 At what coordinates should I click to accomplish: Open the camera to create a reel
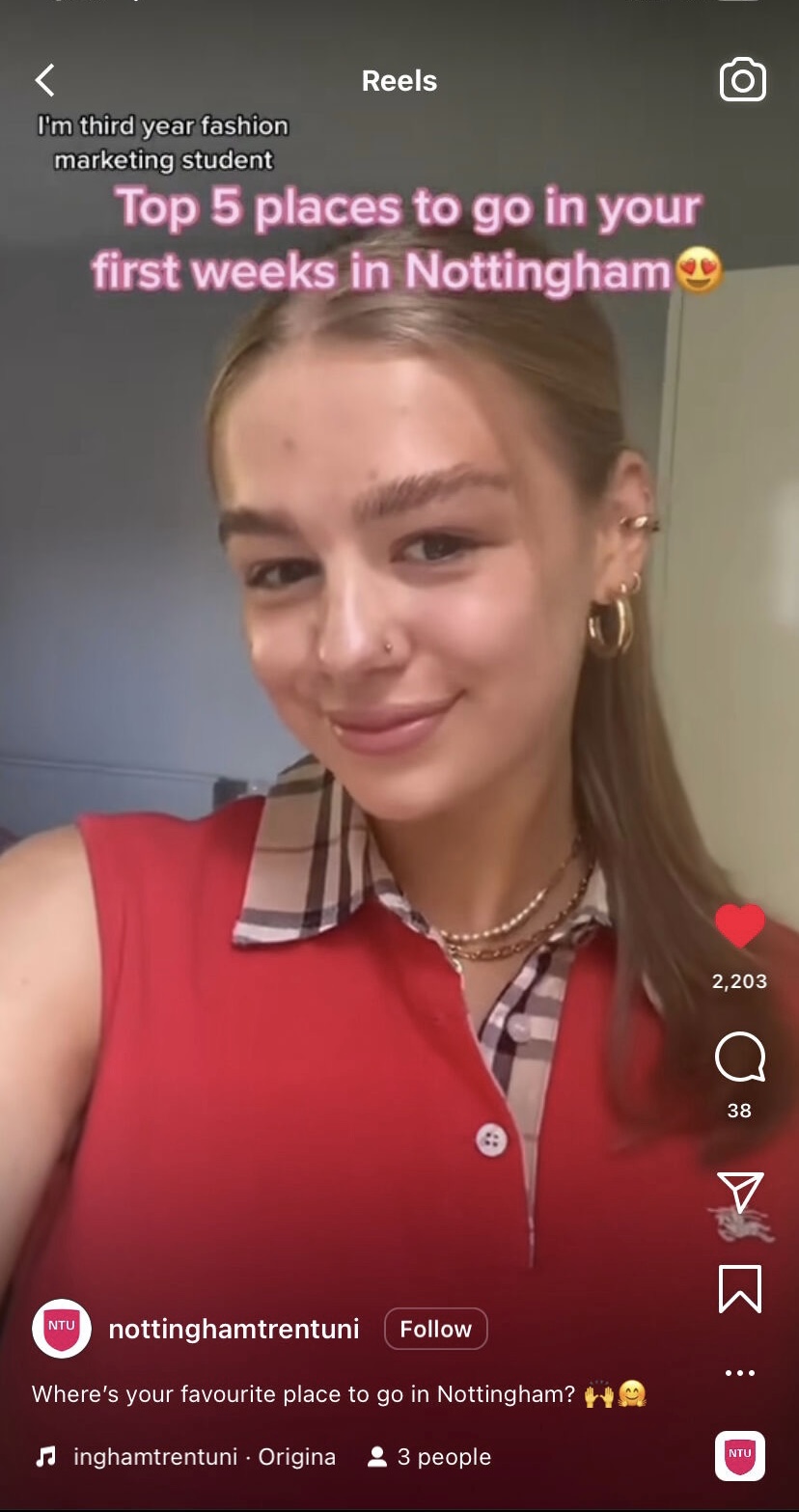(x=742, y=80)
